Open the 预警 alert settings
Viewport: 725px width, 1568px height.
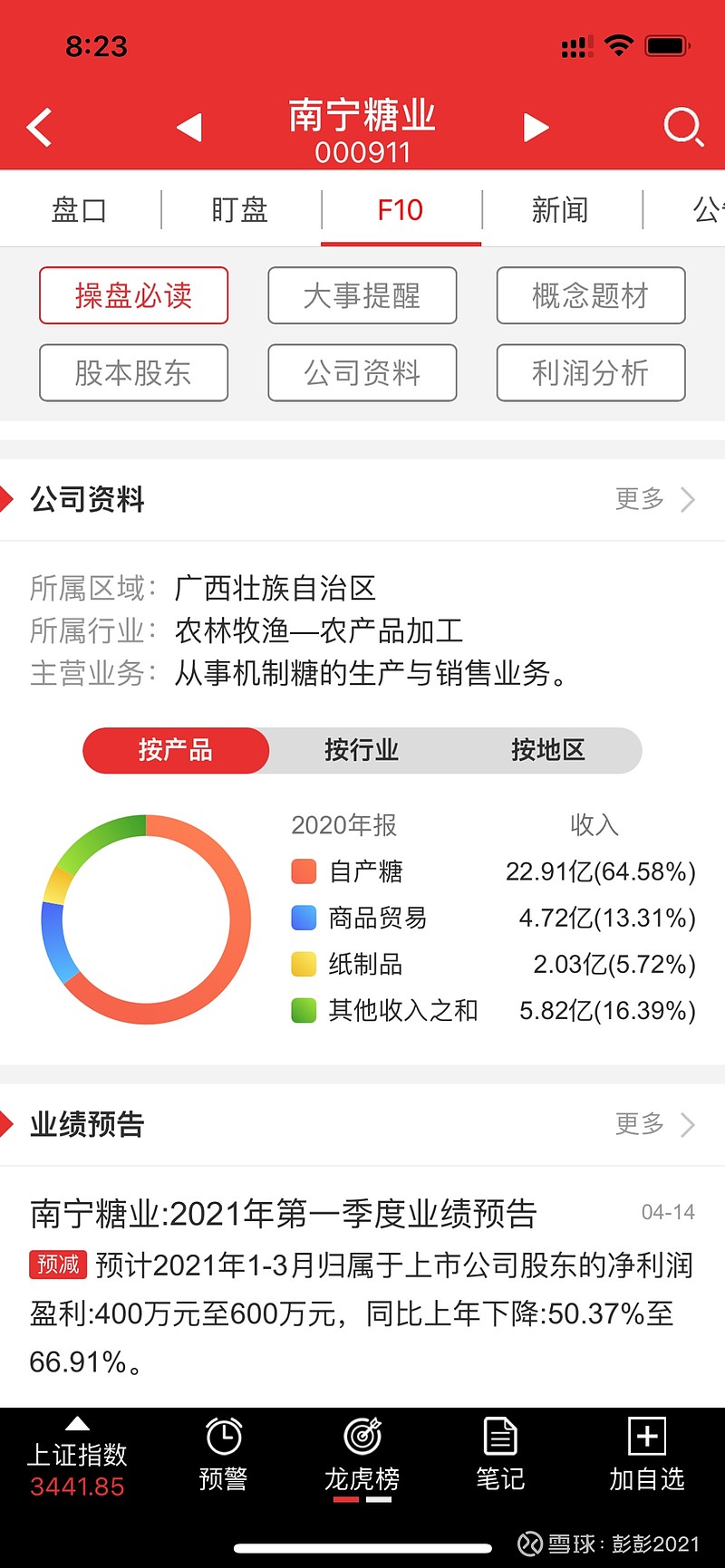(x=223, y=1455)
